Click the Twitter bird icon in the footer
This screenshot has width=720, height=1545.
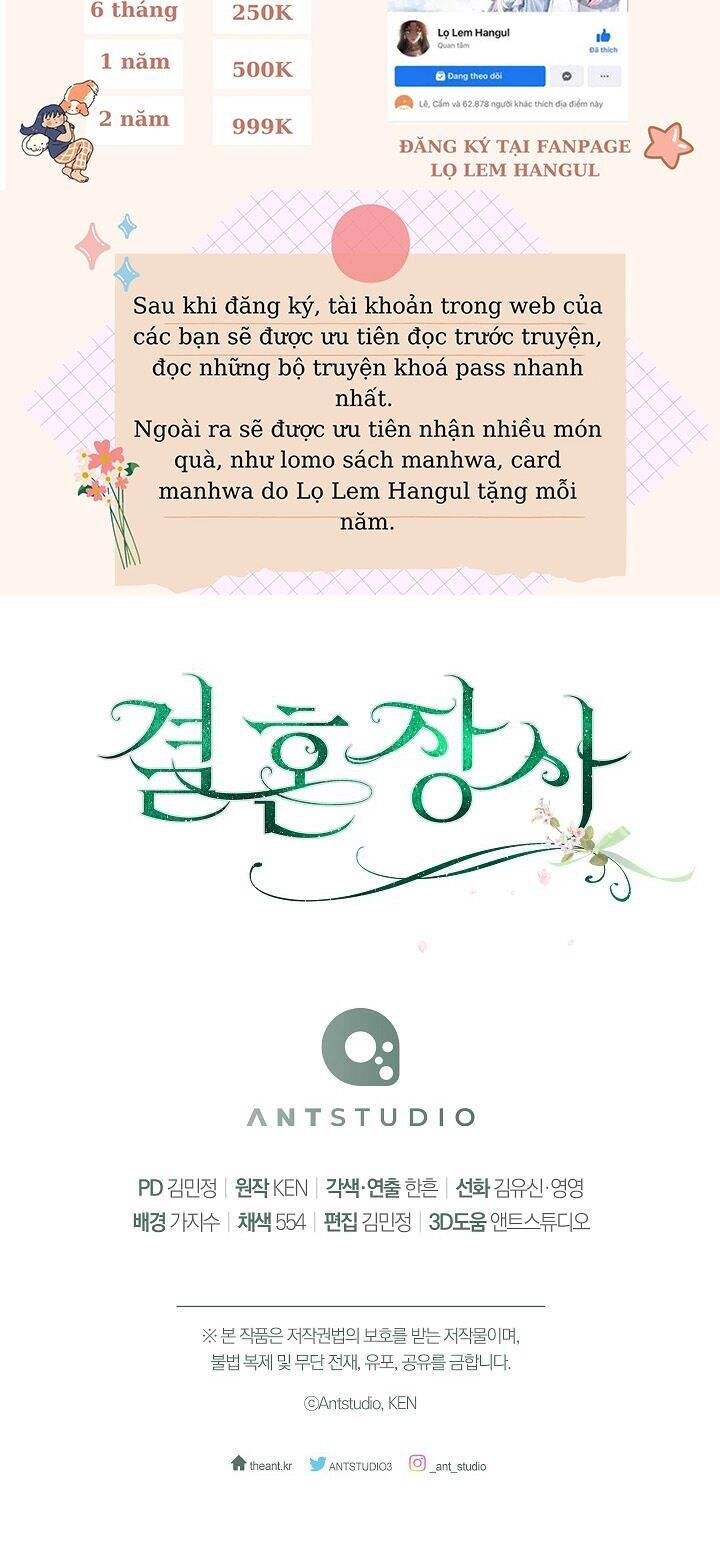(x=317, y=1465)
